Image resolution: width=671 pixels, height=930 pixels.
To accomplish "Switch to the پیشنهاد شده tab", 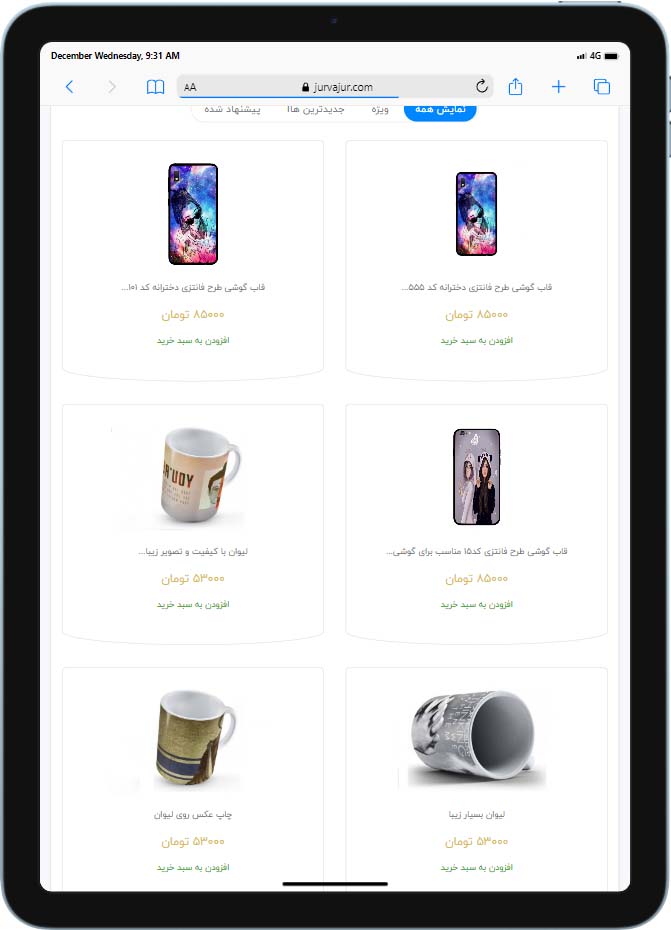I will 232,108.
